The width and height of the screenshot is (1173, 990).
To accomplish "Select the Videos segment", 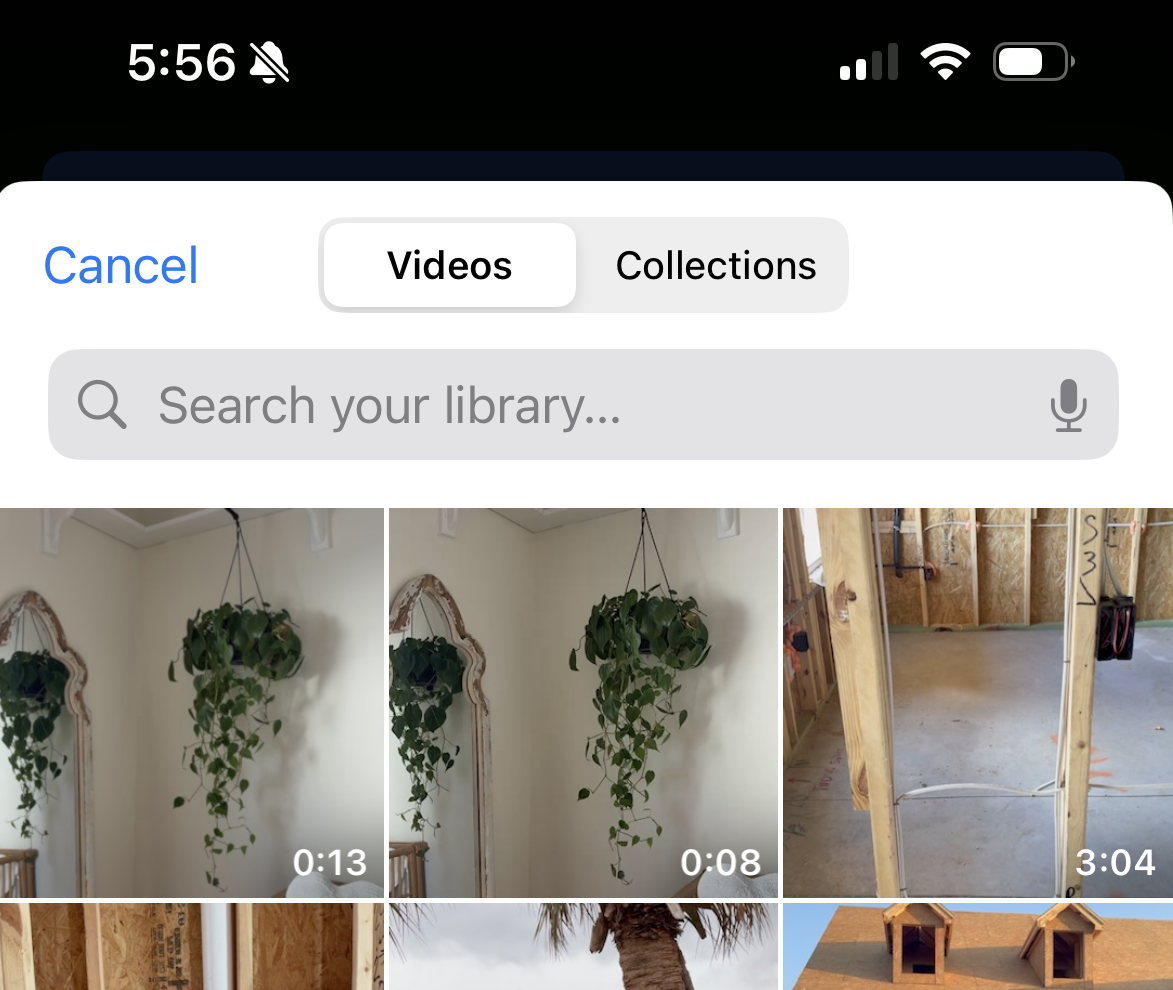I will click(x=449, y=266).
